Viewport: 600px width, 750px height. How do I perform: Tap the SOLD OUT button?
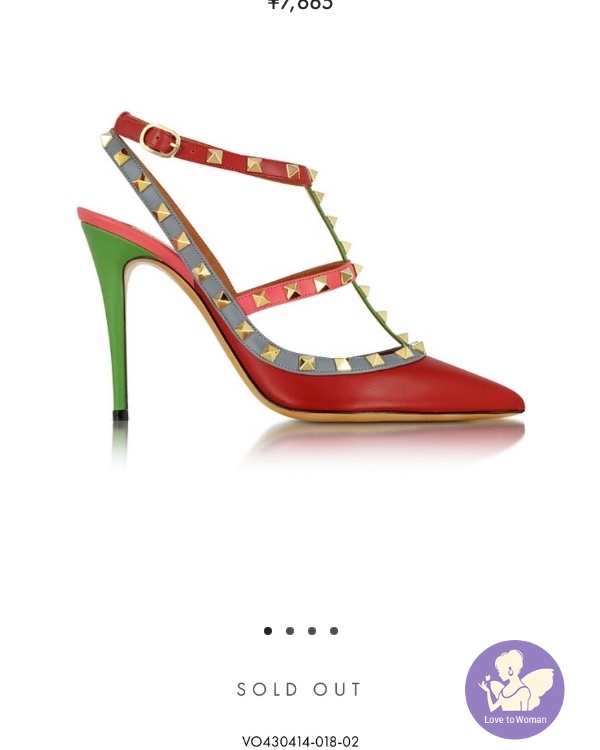(x=300, y=690)
